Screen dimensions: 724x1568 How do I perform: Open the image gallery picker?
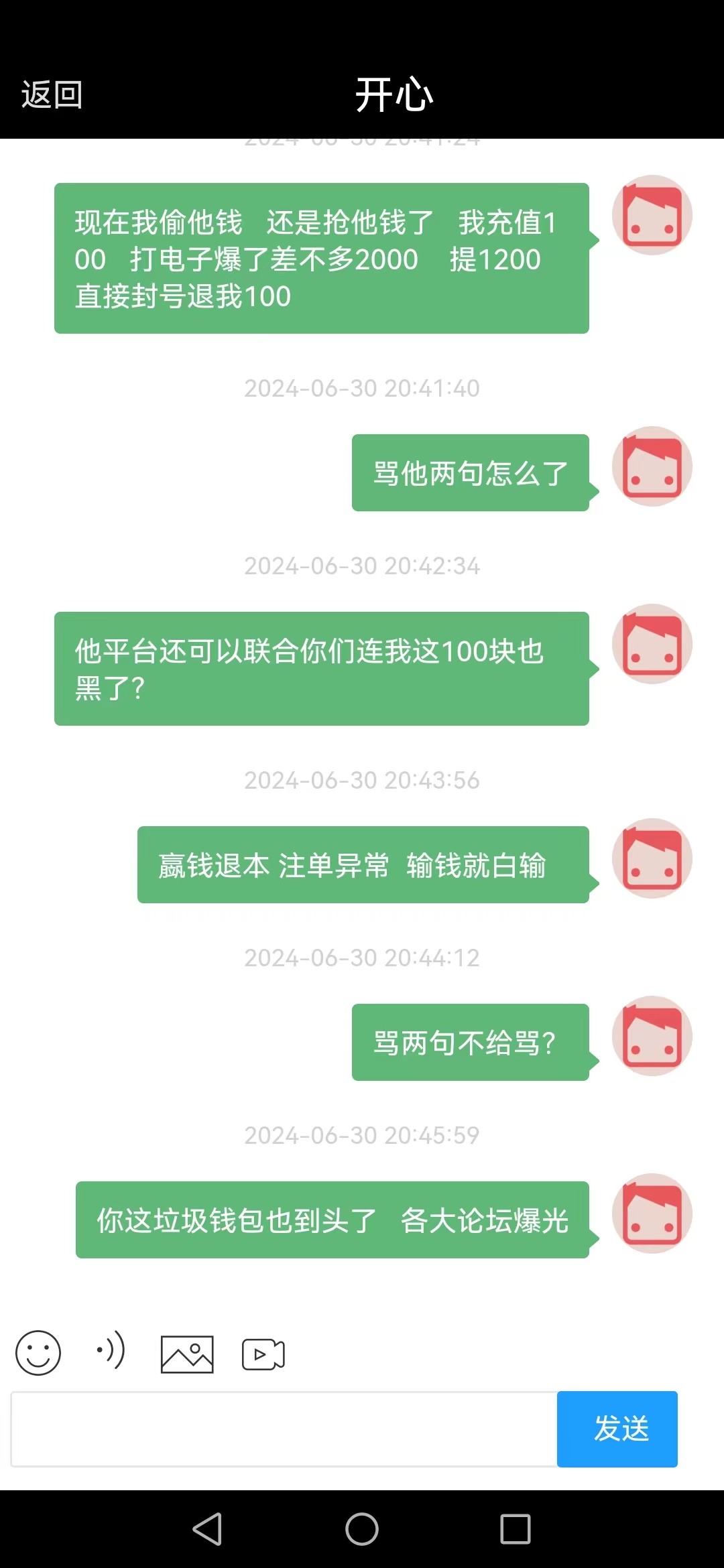[187, 1353]
